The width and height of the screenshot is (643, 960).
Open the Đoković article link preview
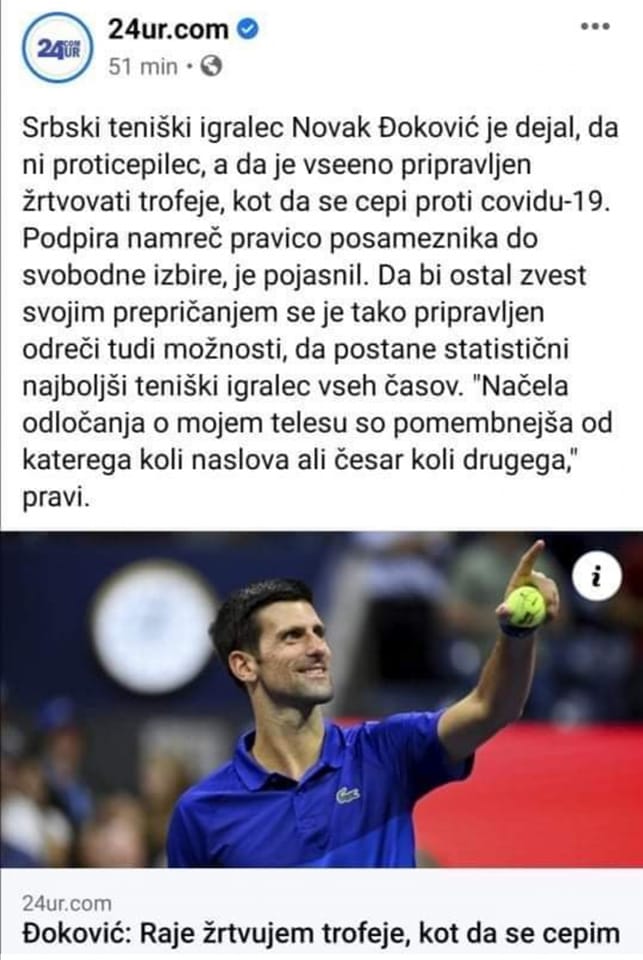[x=320, y=700]
